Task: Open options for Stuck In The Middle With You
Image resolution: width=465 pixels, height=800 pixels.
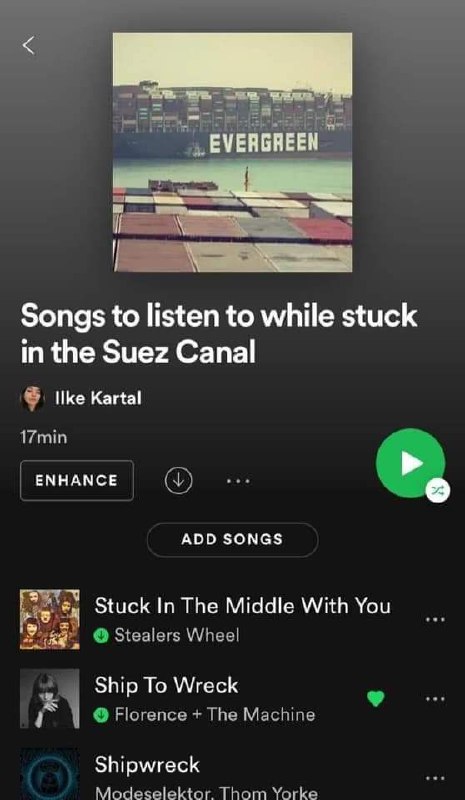Action: point(435,619)
